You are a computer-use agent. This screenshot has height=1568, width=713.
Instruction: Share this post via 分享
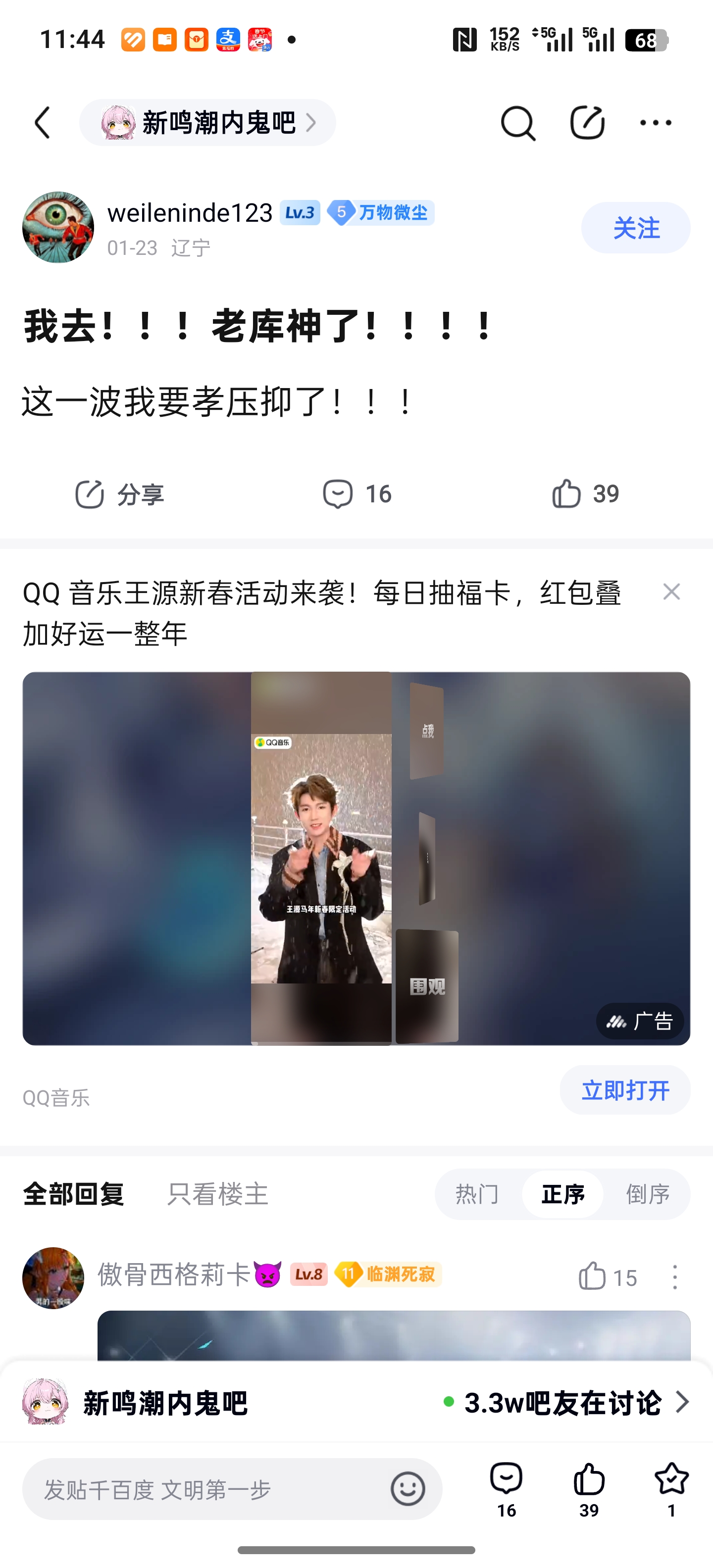click(119, 493)
